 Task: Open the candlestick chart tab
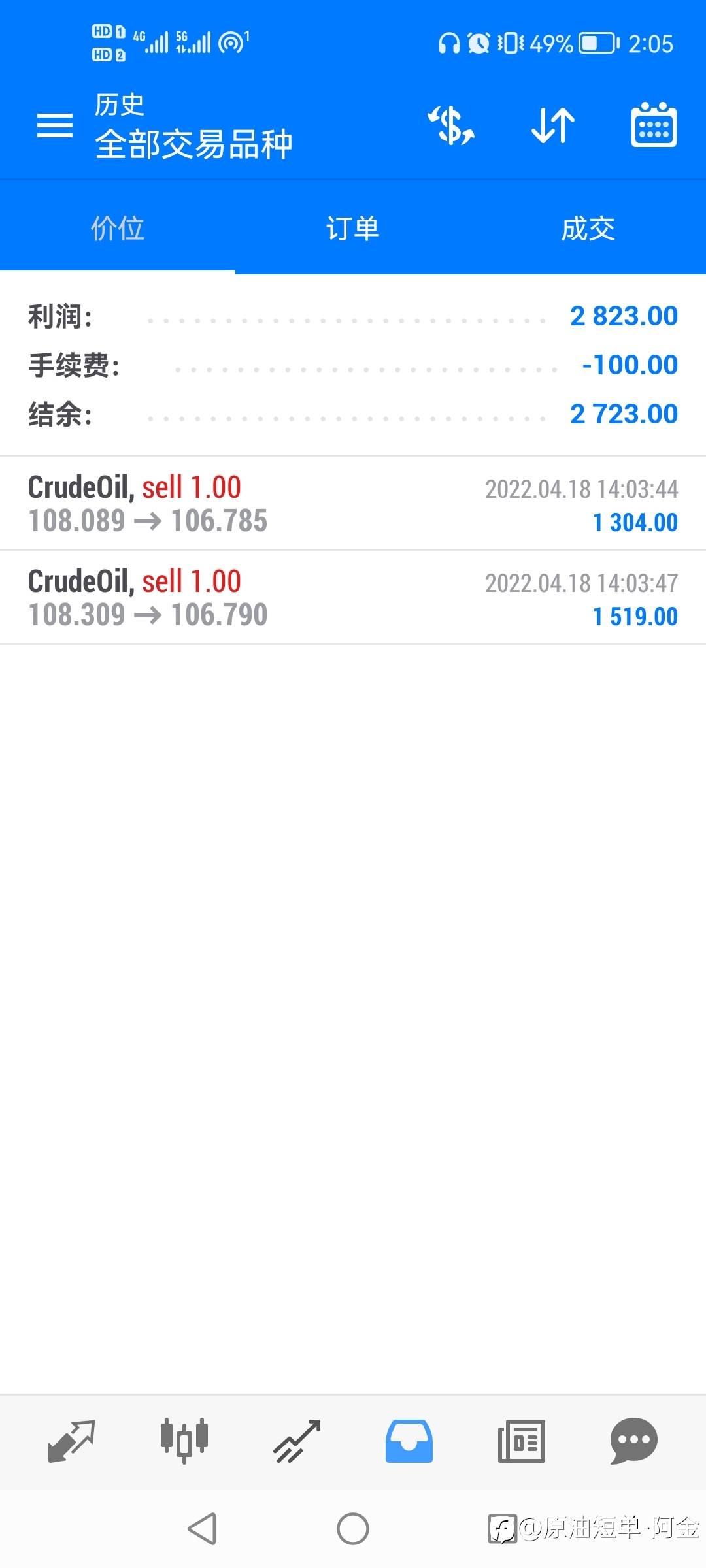tap(184, 1440)
